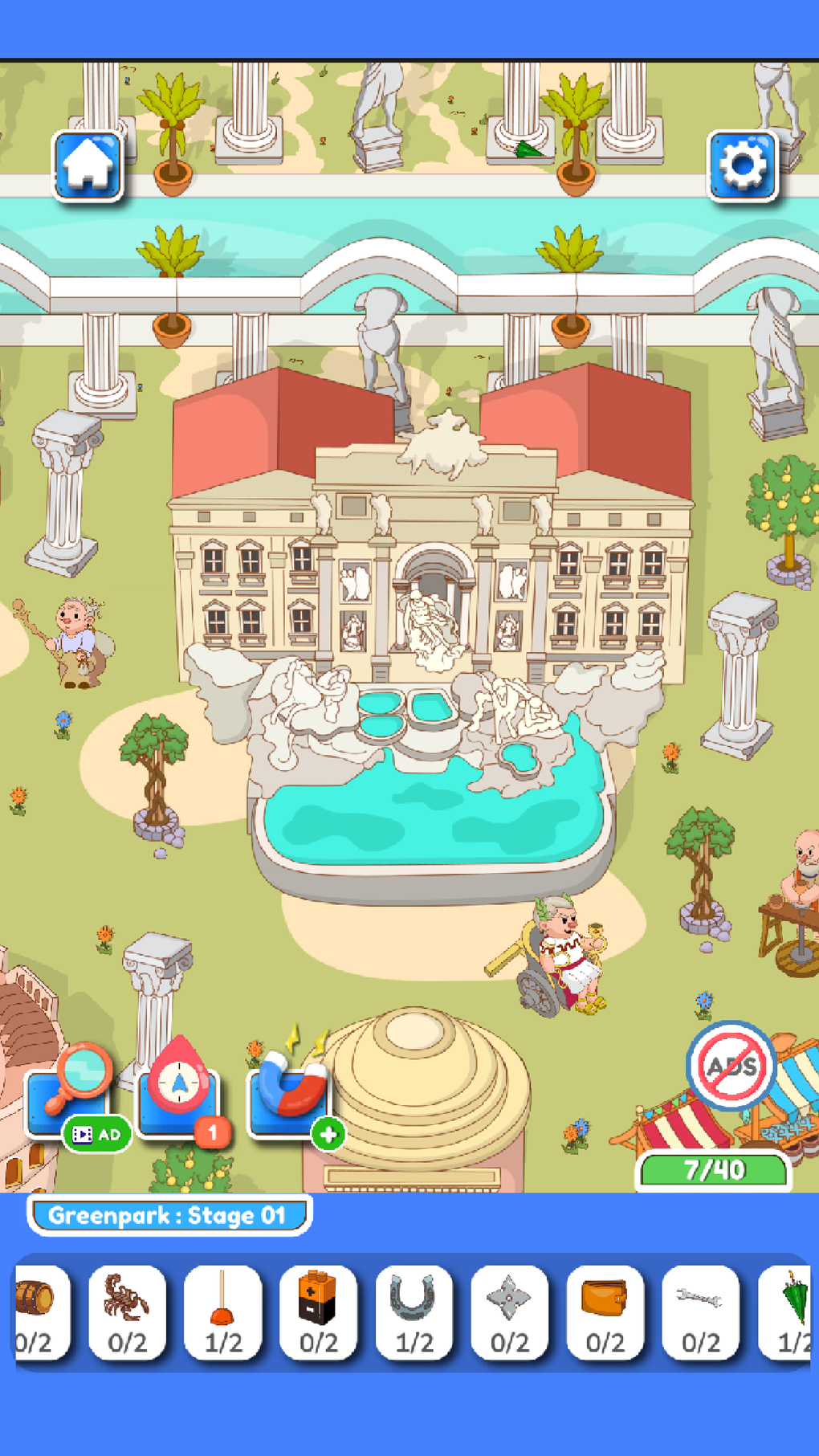This screenshot has height=1456, width=819.
Task: Select the green umbrella item in the tray
Action: (785, 1312)
